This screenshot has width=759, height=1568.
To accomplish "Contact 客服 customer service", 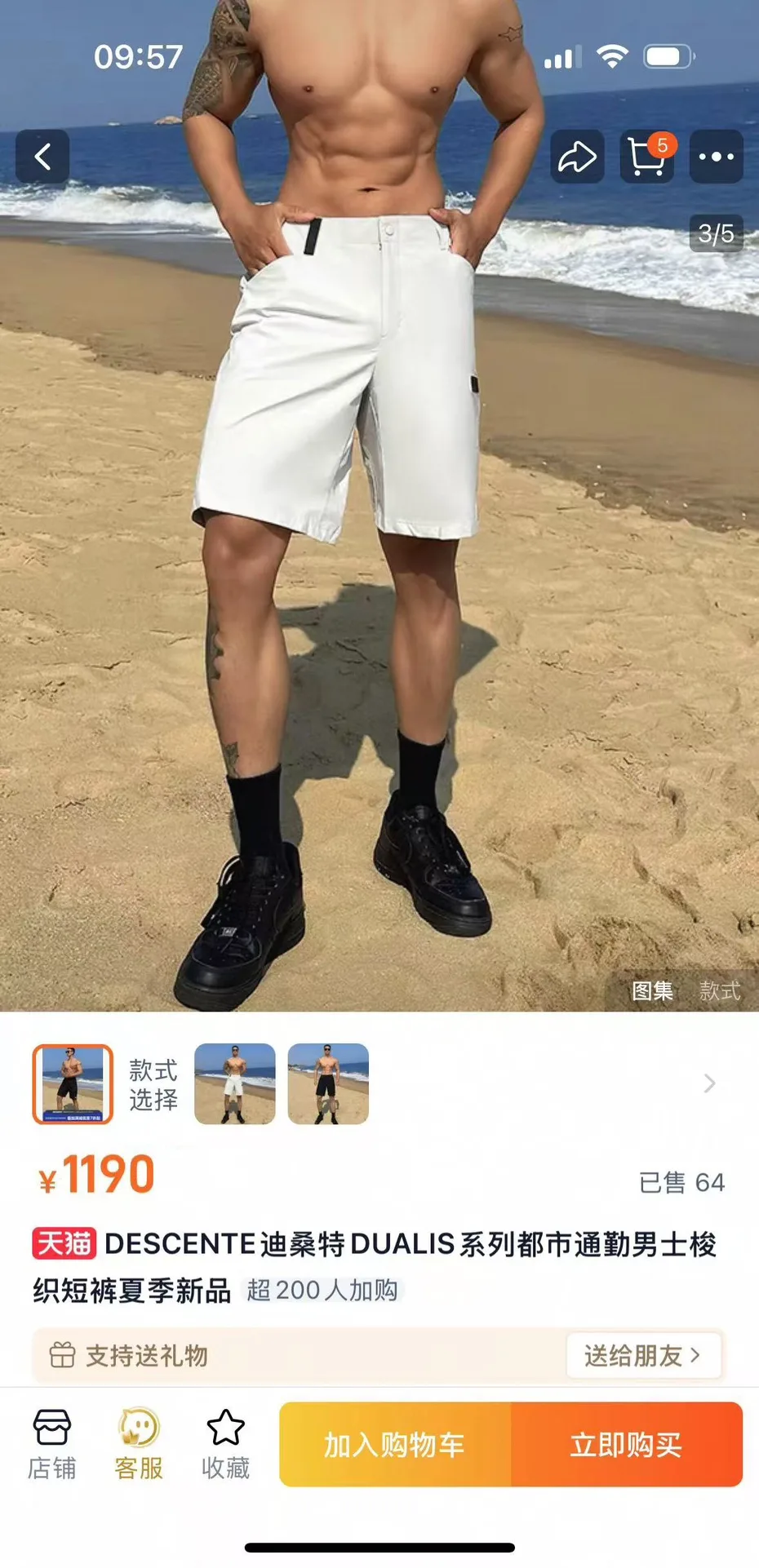I will pyautogui.click(x=139, y=1444).
